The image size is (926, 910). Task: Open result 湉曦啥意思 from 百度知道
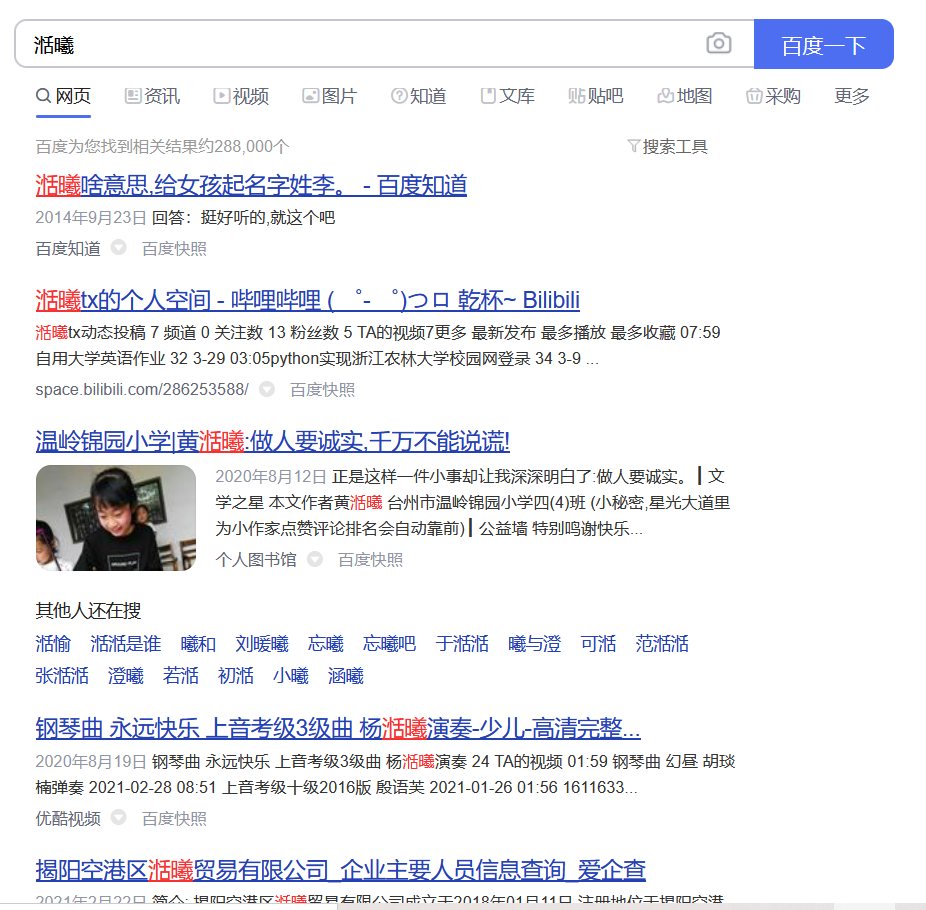tap(251, 185)
